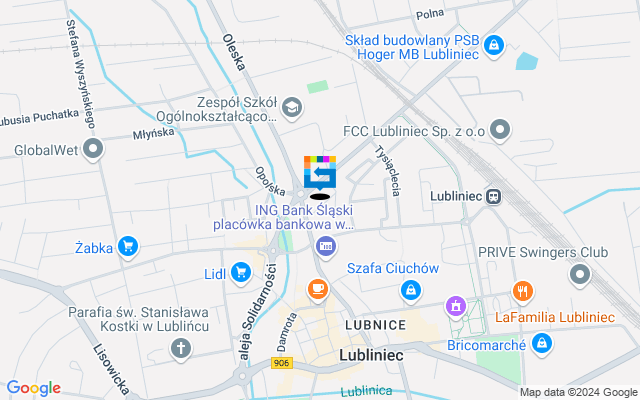The height and width of the screenshot is (400, 640).
Task: Open the LaFamilia Lubliniec restaurant pin
Action: coord(521,292)
